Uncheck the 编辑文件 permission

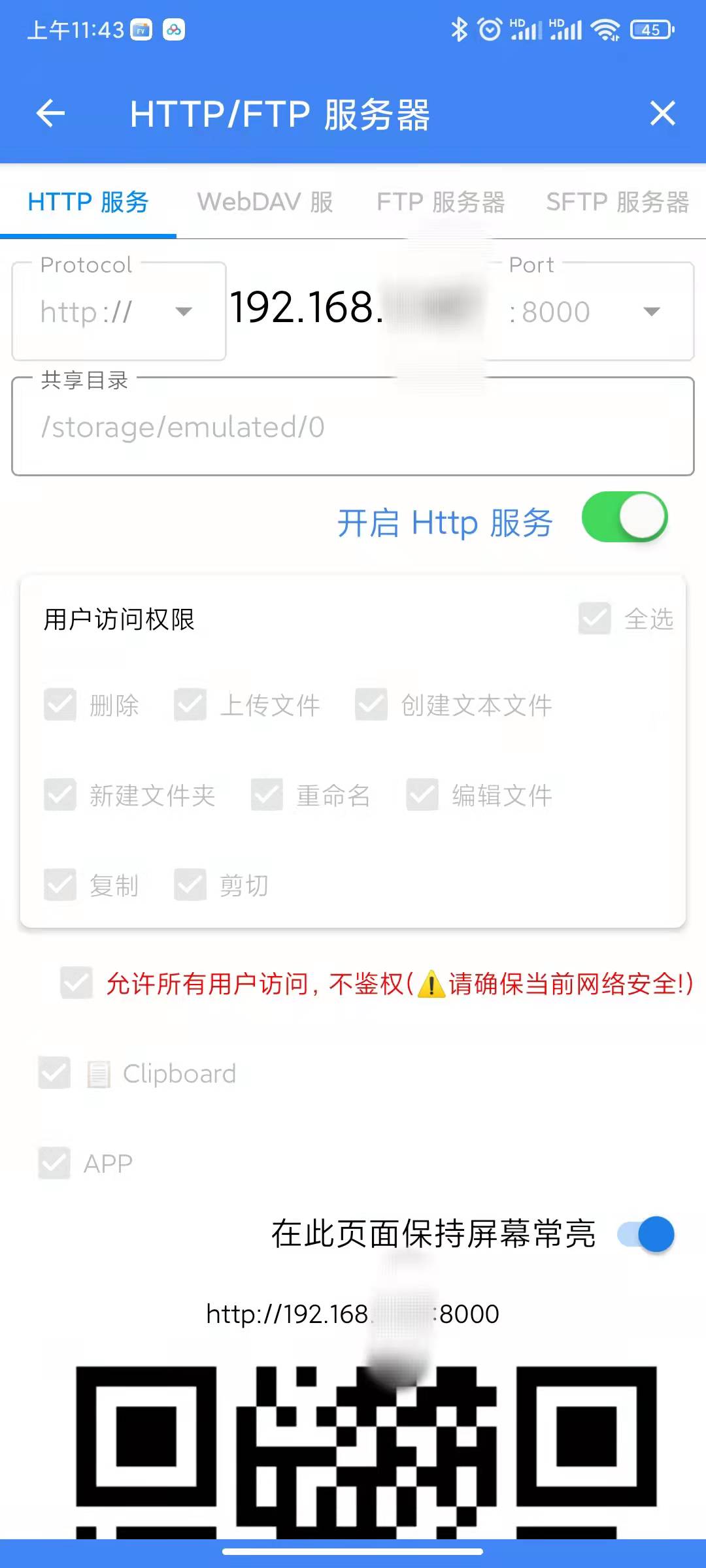pos(422,795)
